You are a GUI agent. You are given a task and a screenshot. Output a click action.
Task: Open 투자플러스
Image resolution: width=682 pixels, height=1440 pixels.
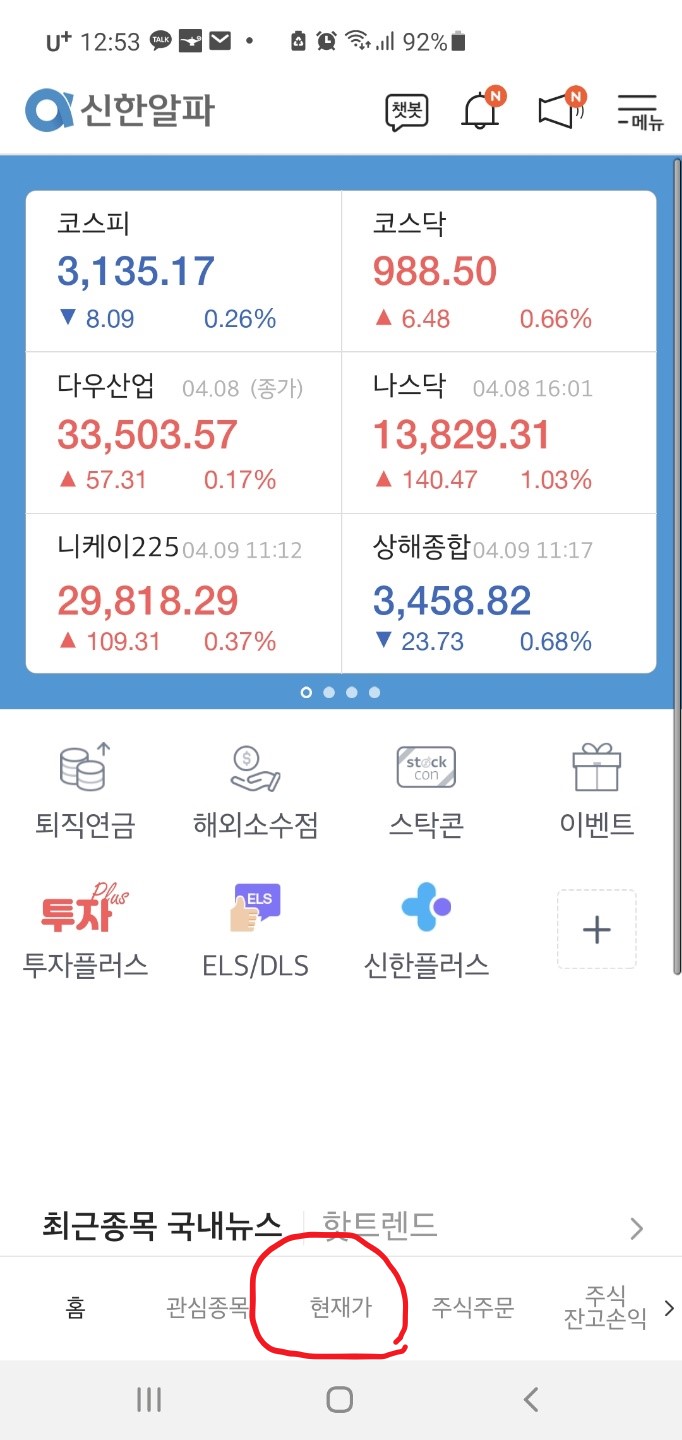(x=85, y=930)
